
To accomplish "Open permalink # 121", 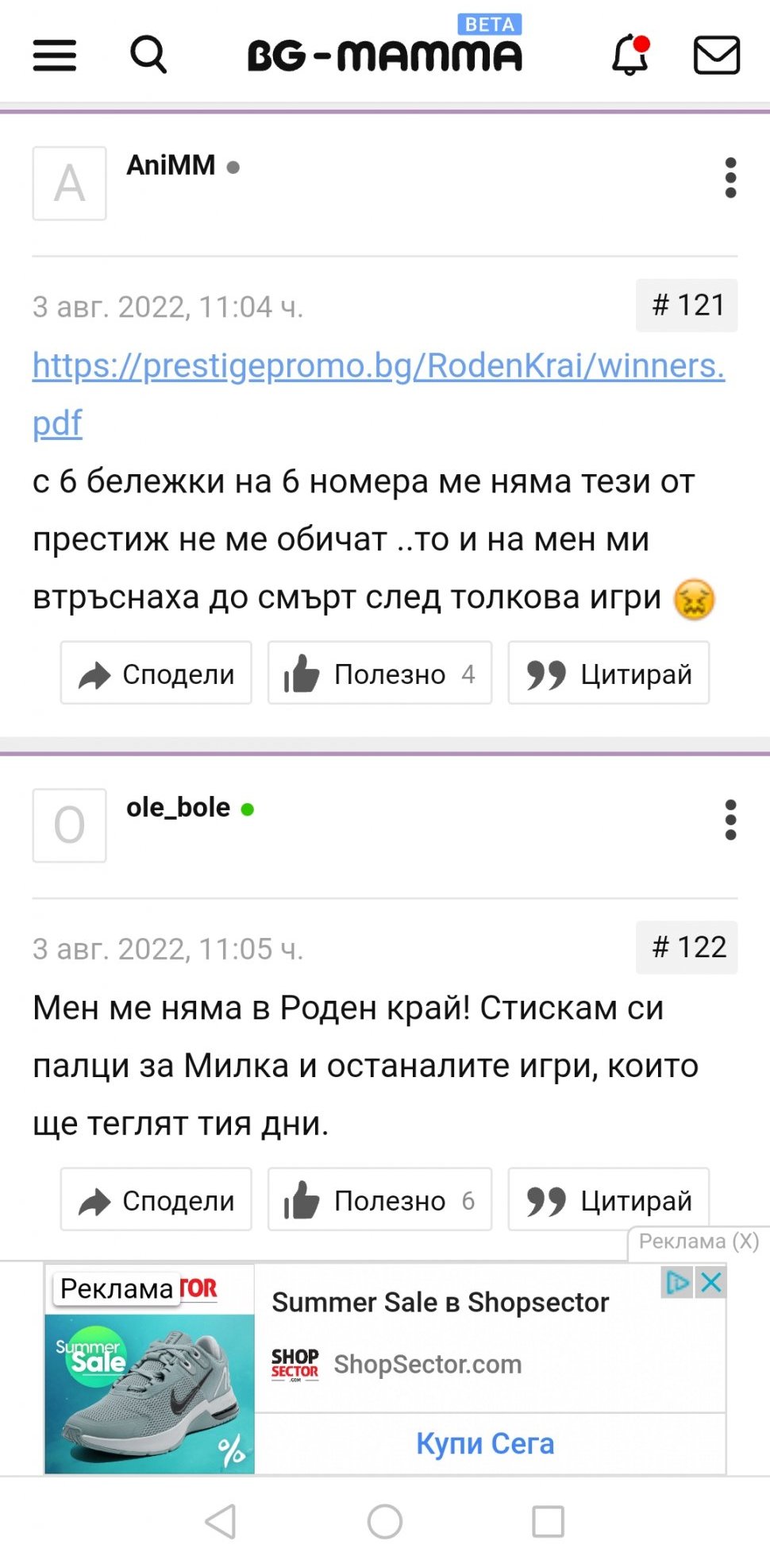I will pos(687,305).
